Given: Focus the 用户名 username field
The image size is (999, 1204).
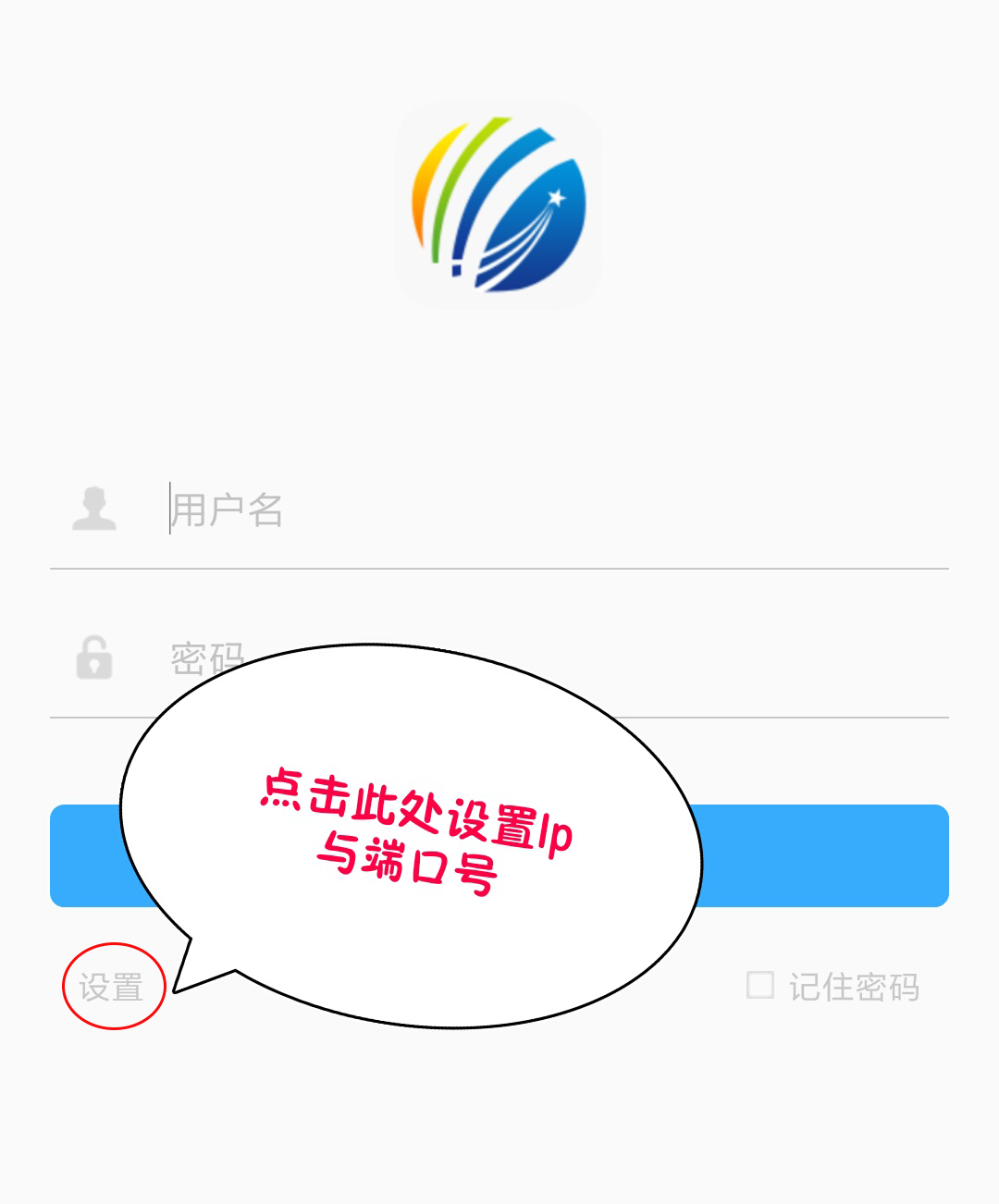Looking at the screenshot, I should tap(555, 510).
